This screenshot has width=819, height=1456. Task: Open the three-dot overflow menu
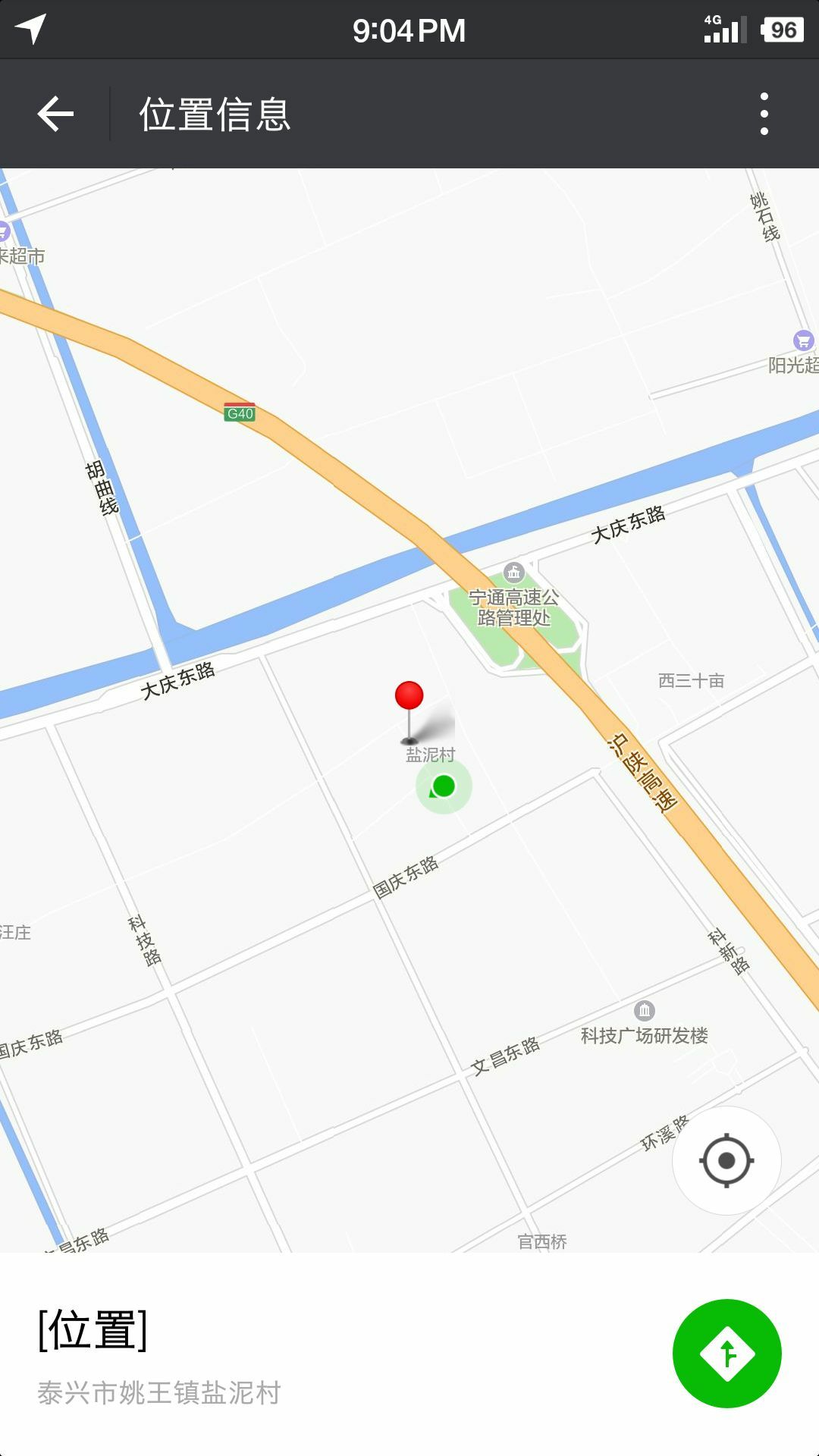(764, 115)
